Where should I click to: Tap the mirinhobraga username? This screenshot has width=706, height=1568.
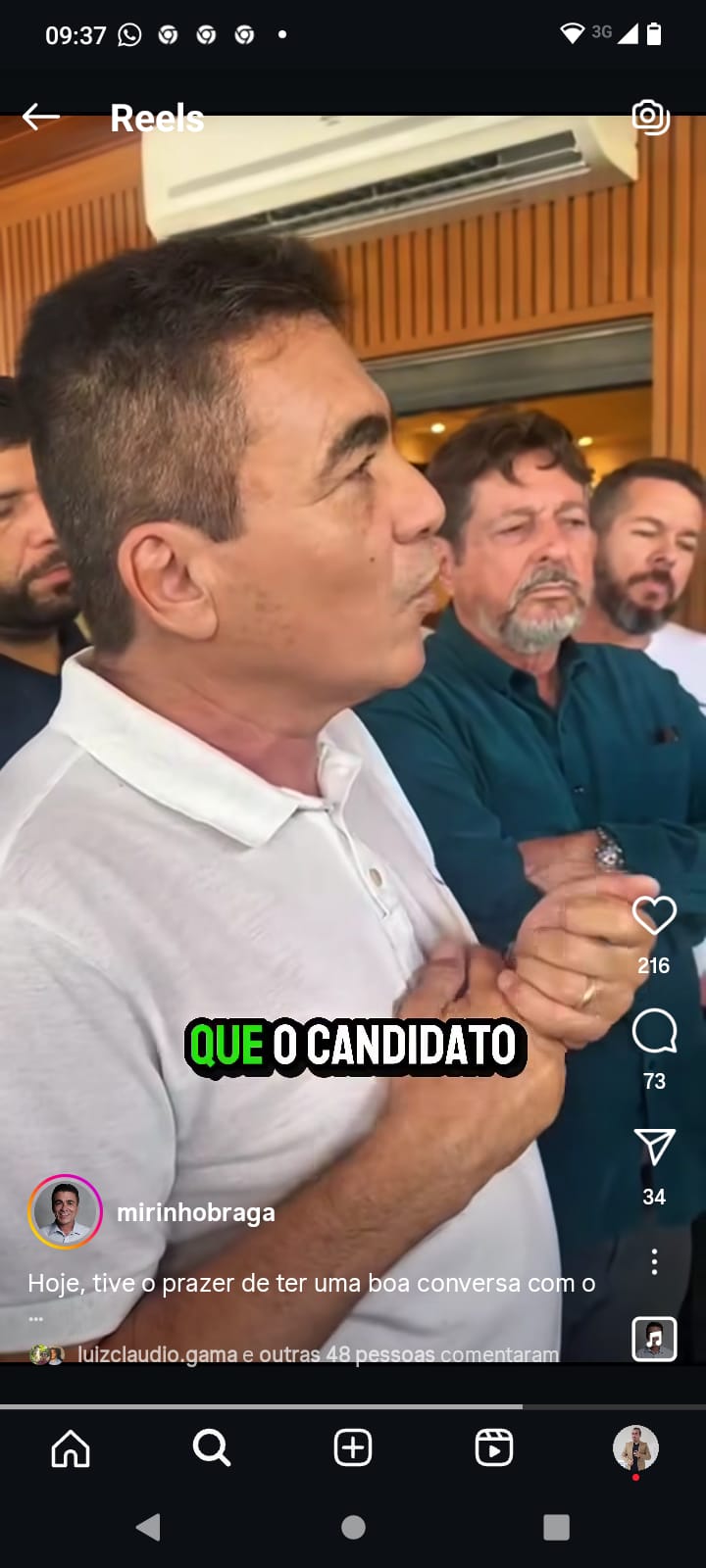(x=196, y=1212)
